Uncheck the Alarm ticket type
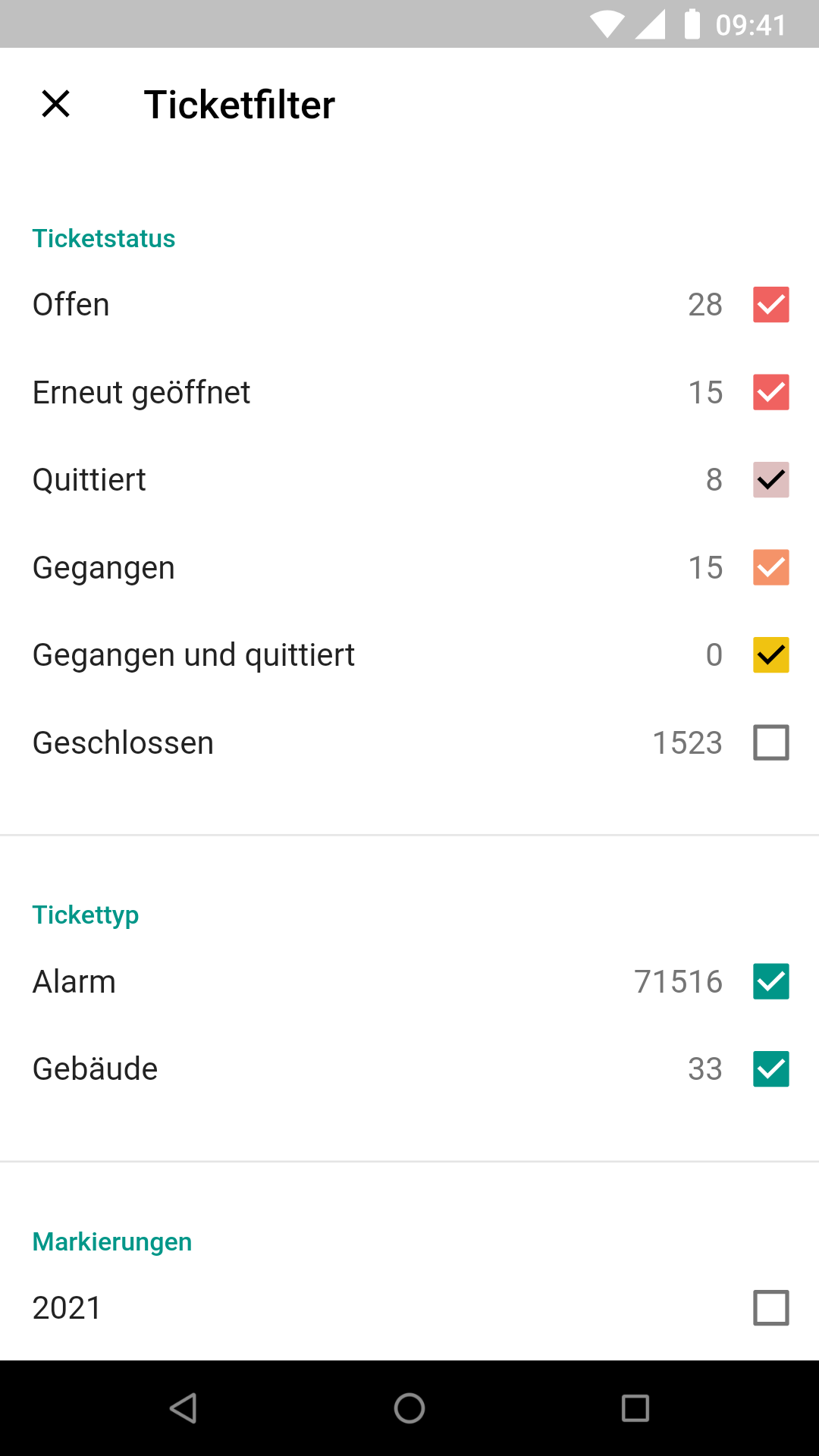 coord(770,981)
